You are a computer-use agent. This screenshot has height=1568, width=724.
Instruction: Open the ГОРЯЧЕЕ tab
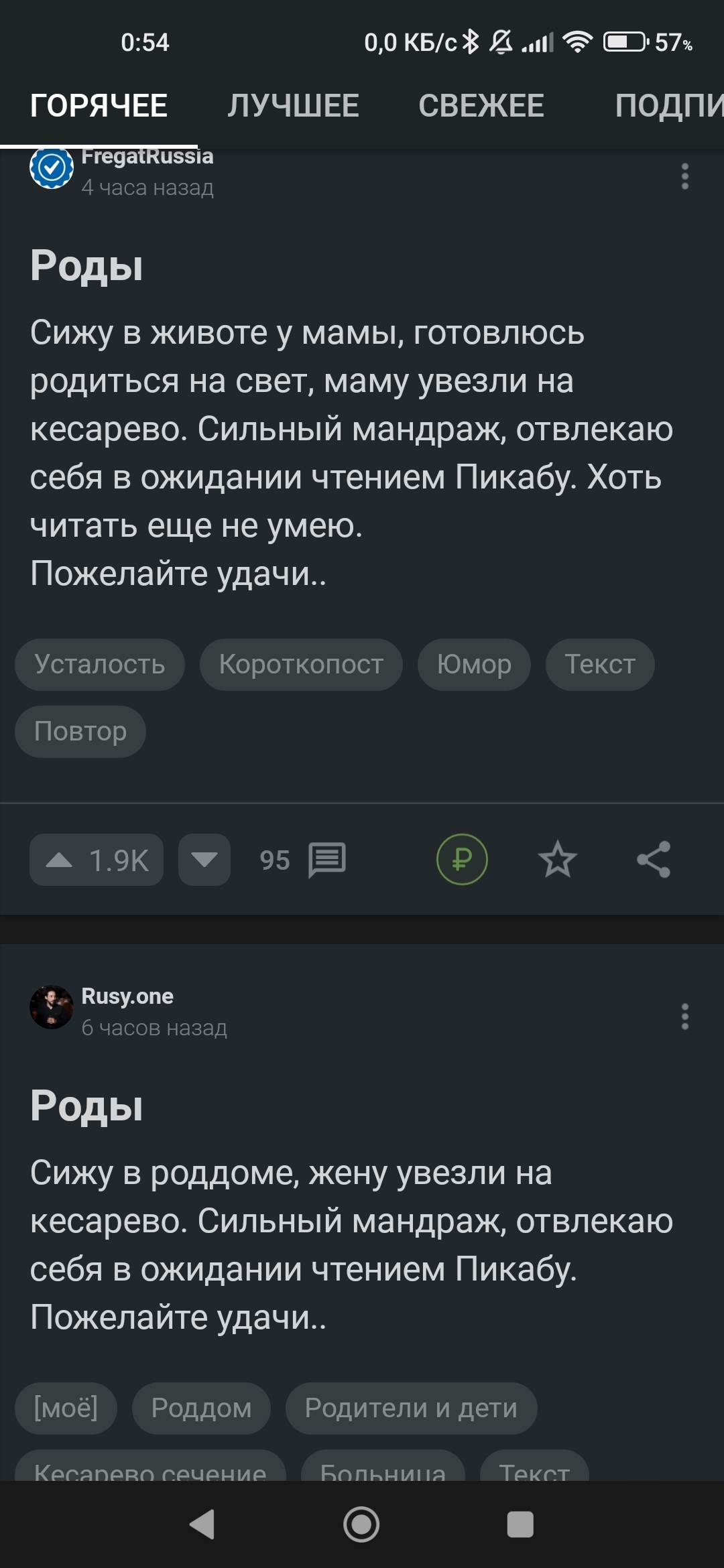click(x=99, y=106)
